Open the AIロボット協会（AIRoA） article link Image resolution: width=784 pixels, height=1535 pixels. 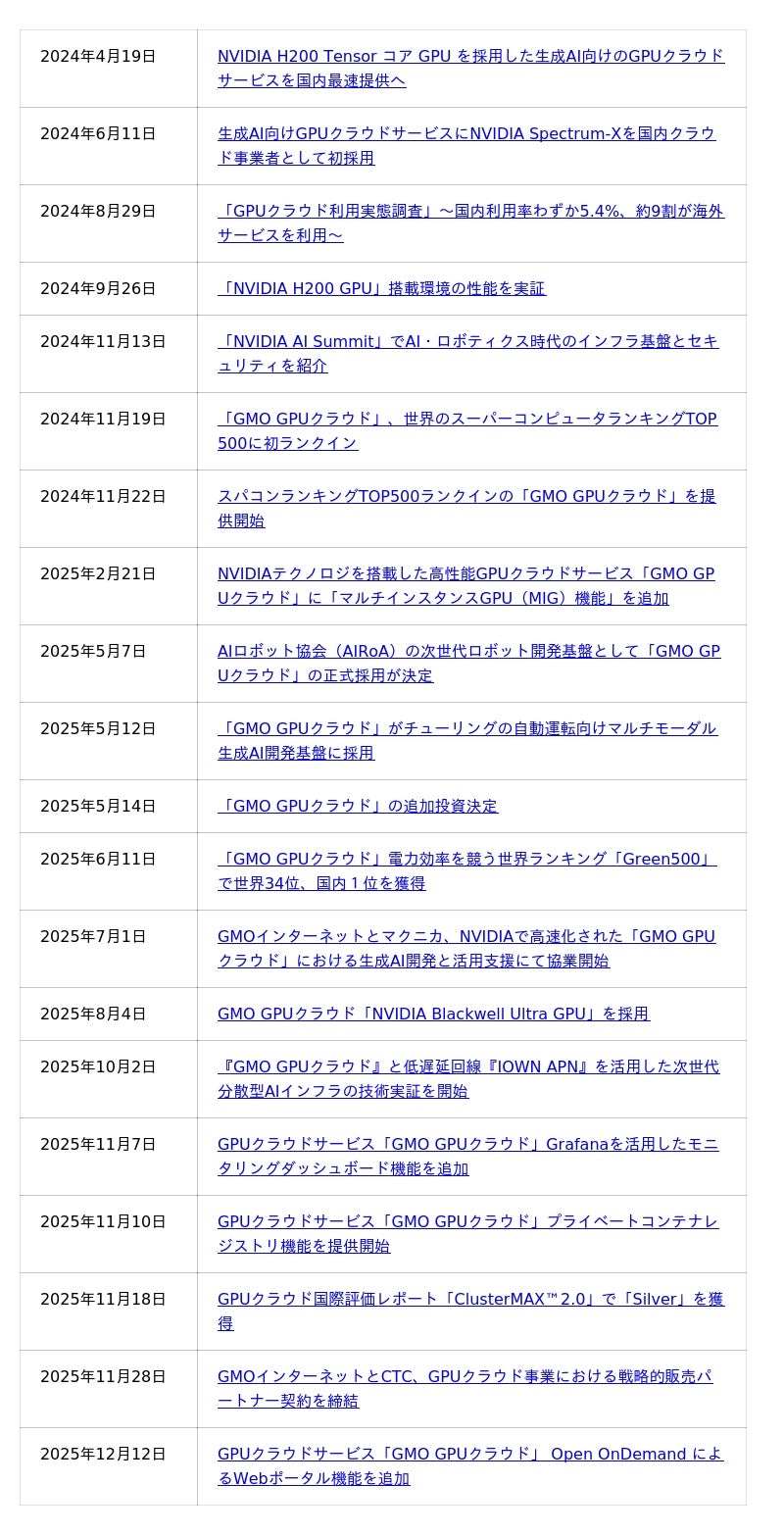(x=468, y=652)
